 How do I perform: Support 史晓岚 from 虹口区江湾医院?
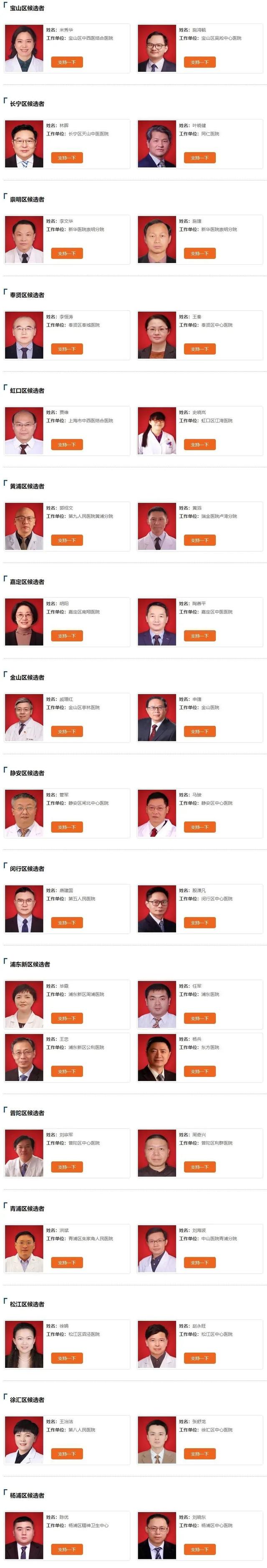[199, 444]
